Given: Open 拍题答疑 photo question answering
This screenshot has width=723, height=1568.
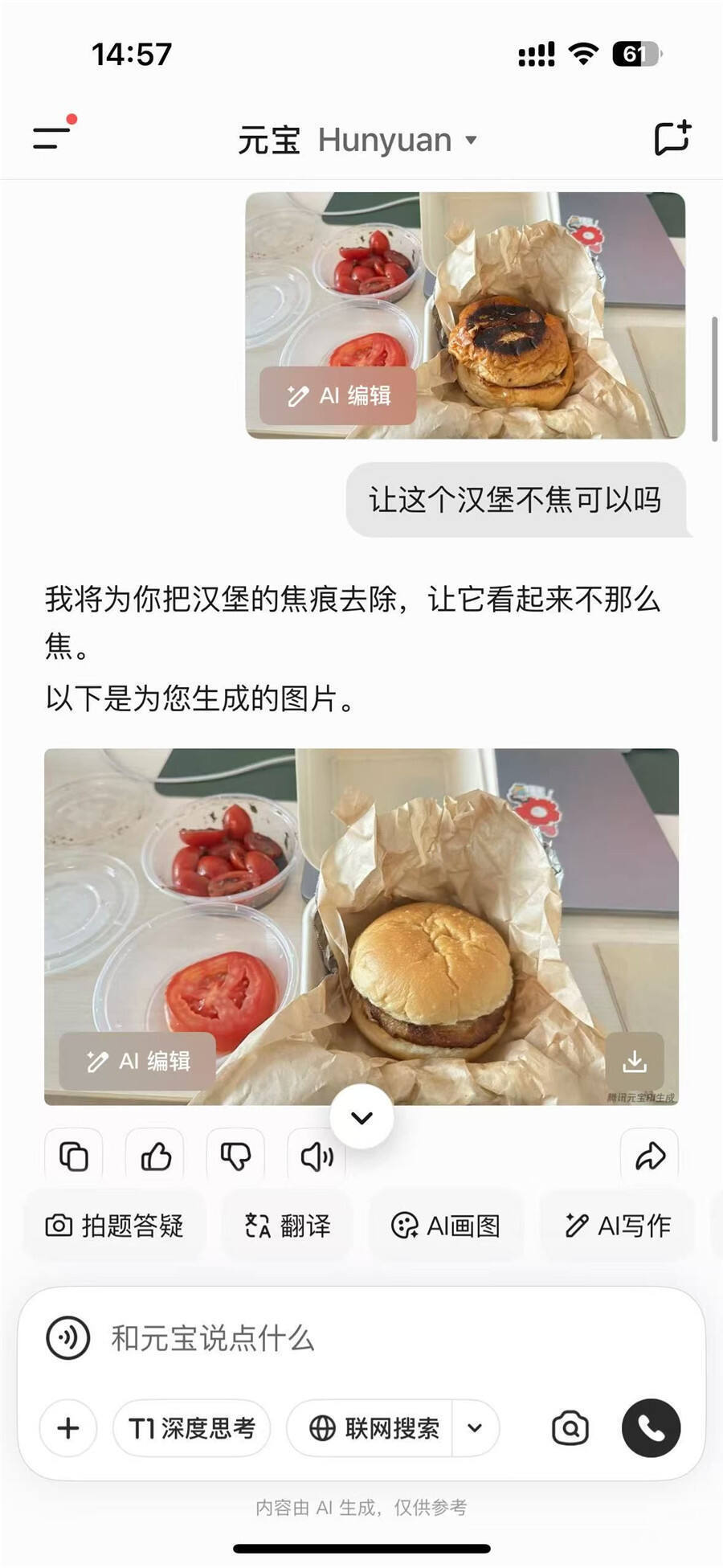Looking at the screenshot, I should tap(115, 1225).
